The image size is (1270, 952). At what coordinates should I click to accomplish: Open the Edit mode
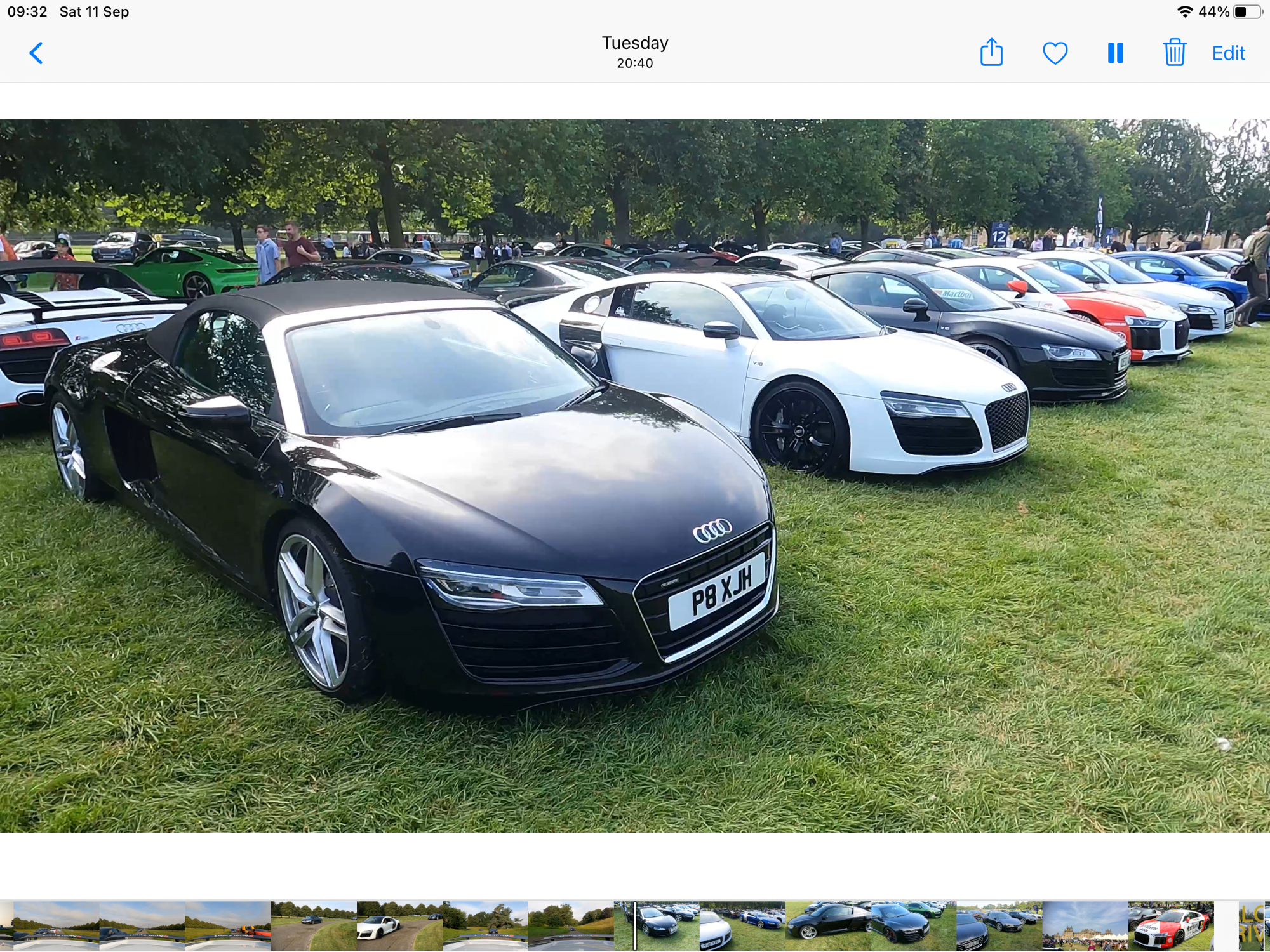tap(1228, 53)
